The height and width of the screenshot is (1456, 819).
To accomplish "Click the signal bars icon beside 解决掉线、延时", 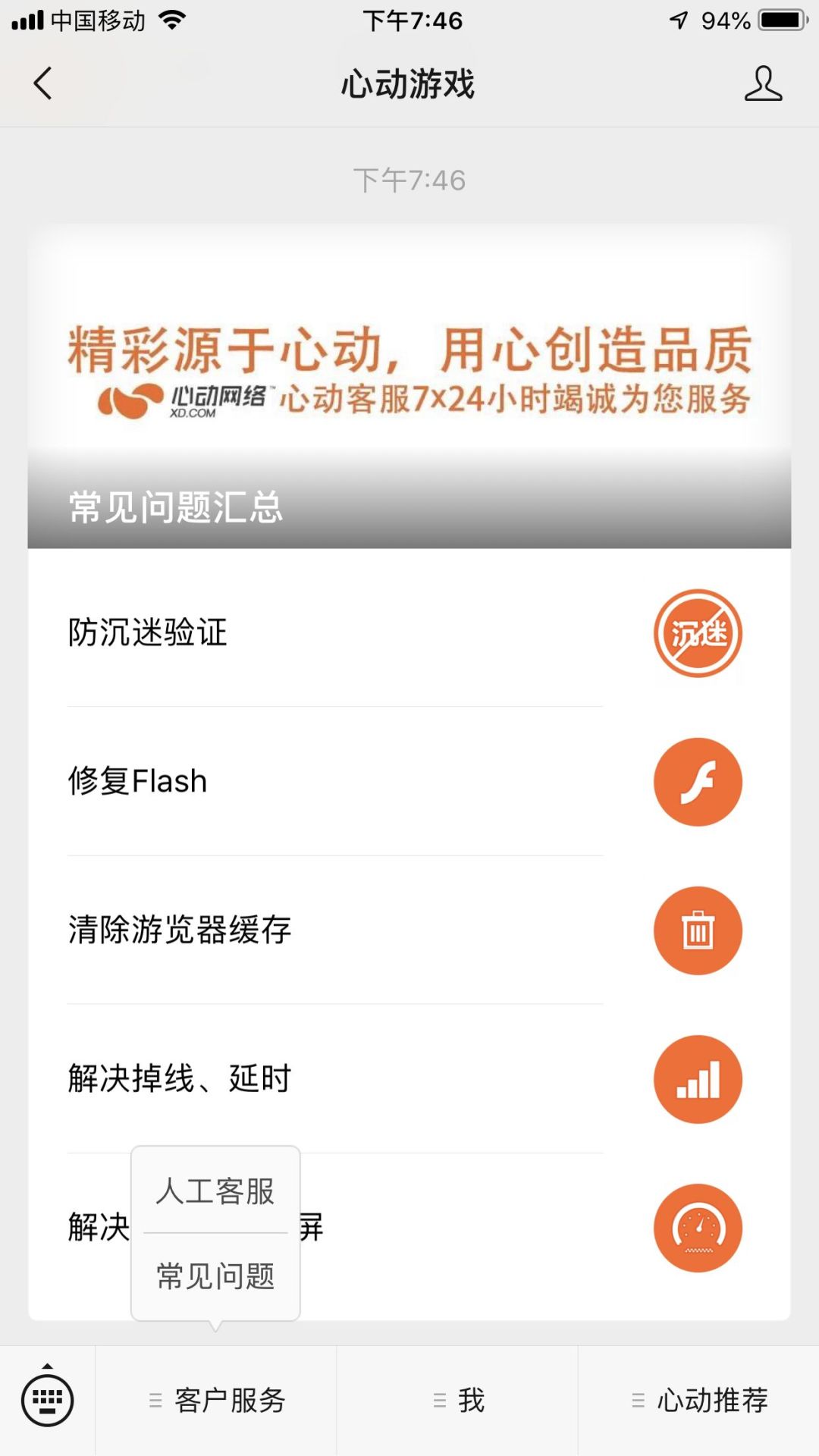I will pyautogui.click(x=697, y=1080).
